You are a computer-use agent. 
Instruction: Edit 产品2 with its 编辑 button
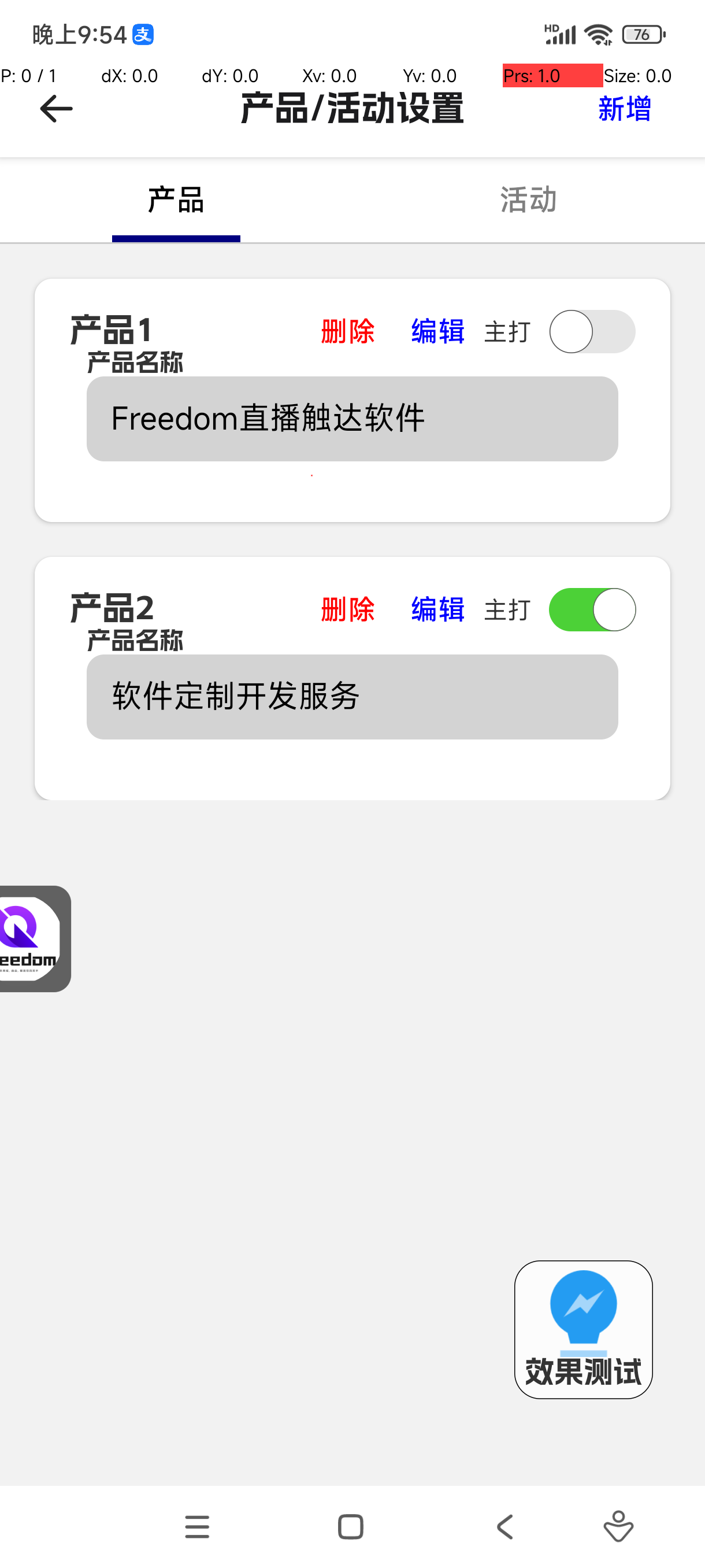click(438, 609)
